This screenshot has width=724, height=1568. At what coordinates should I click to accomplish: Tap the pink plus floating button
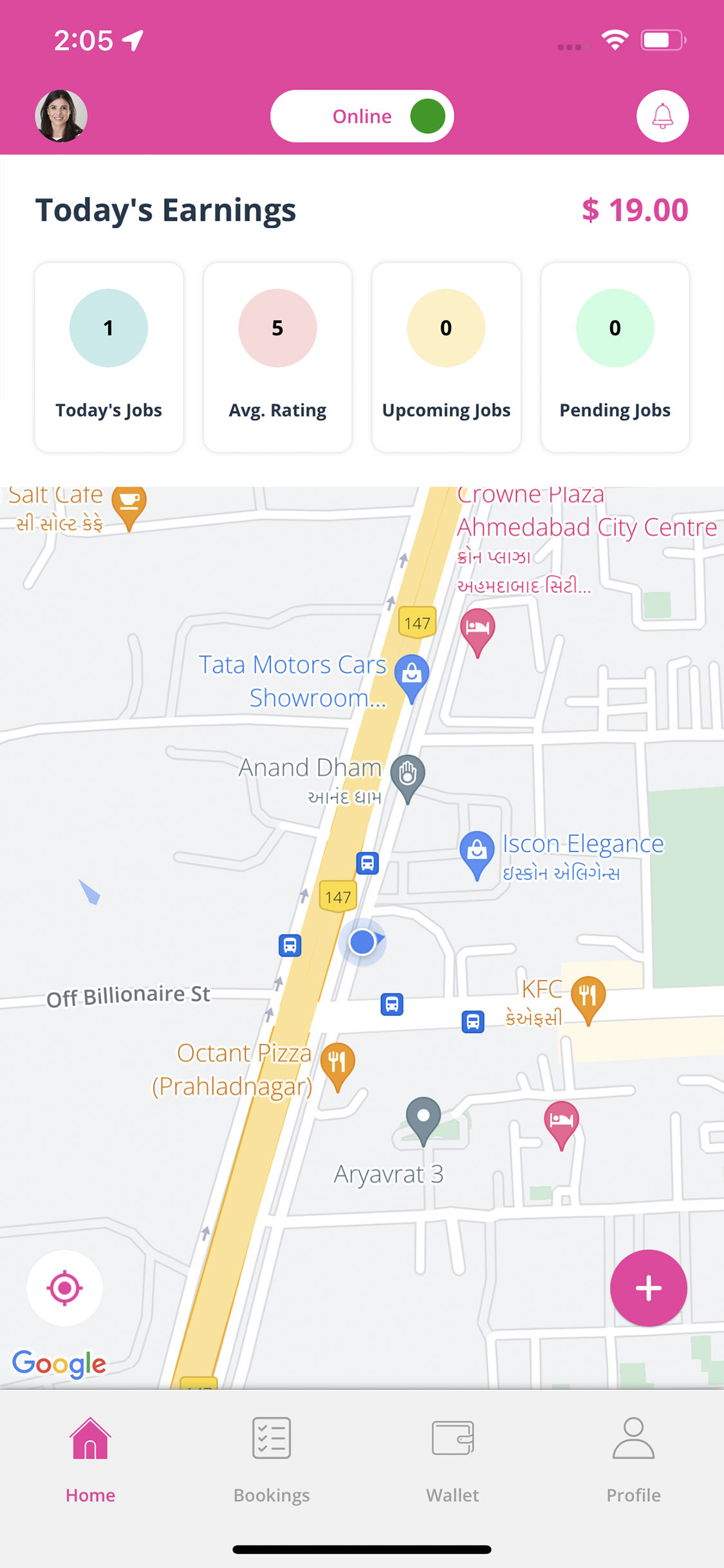click(648, 1288)
